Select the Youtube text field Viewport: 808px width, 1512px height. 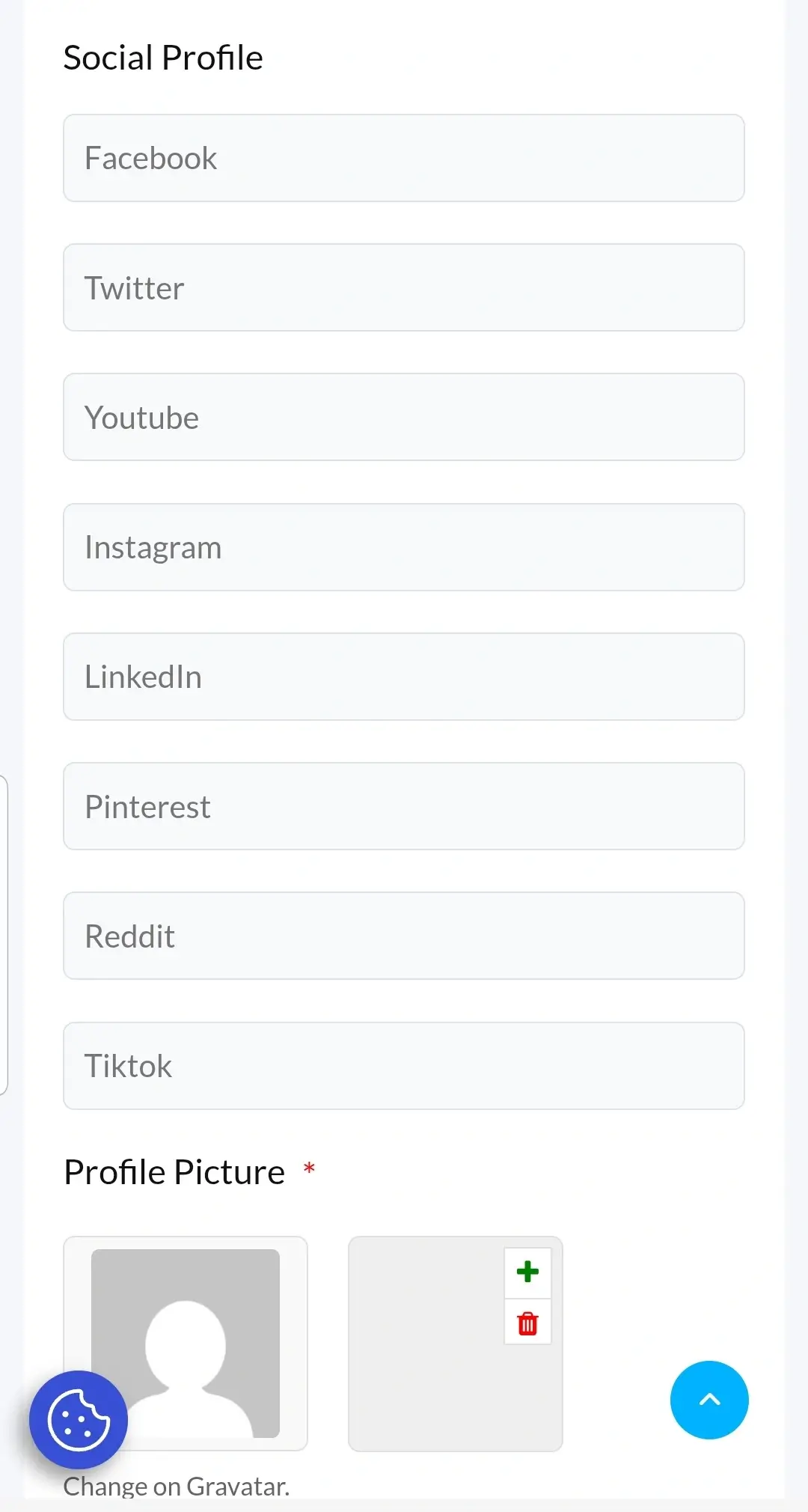click(403, 417)
